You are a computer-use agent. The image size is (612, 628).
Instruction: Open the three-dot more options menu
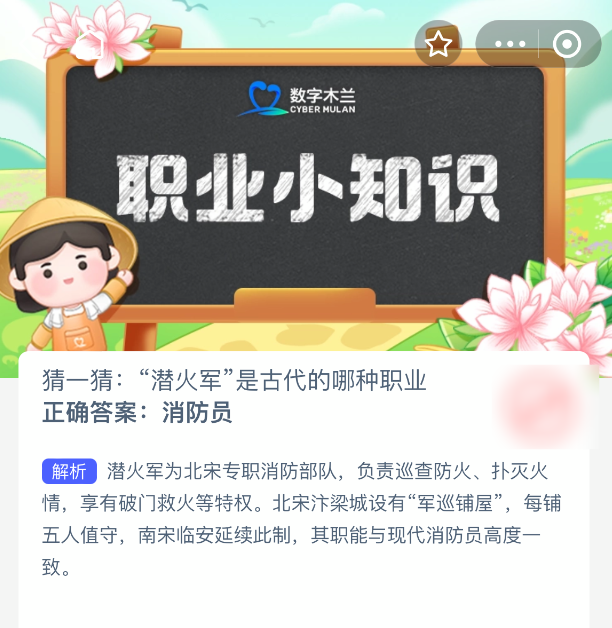click(x=510, y=44)
